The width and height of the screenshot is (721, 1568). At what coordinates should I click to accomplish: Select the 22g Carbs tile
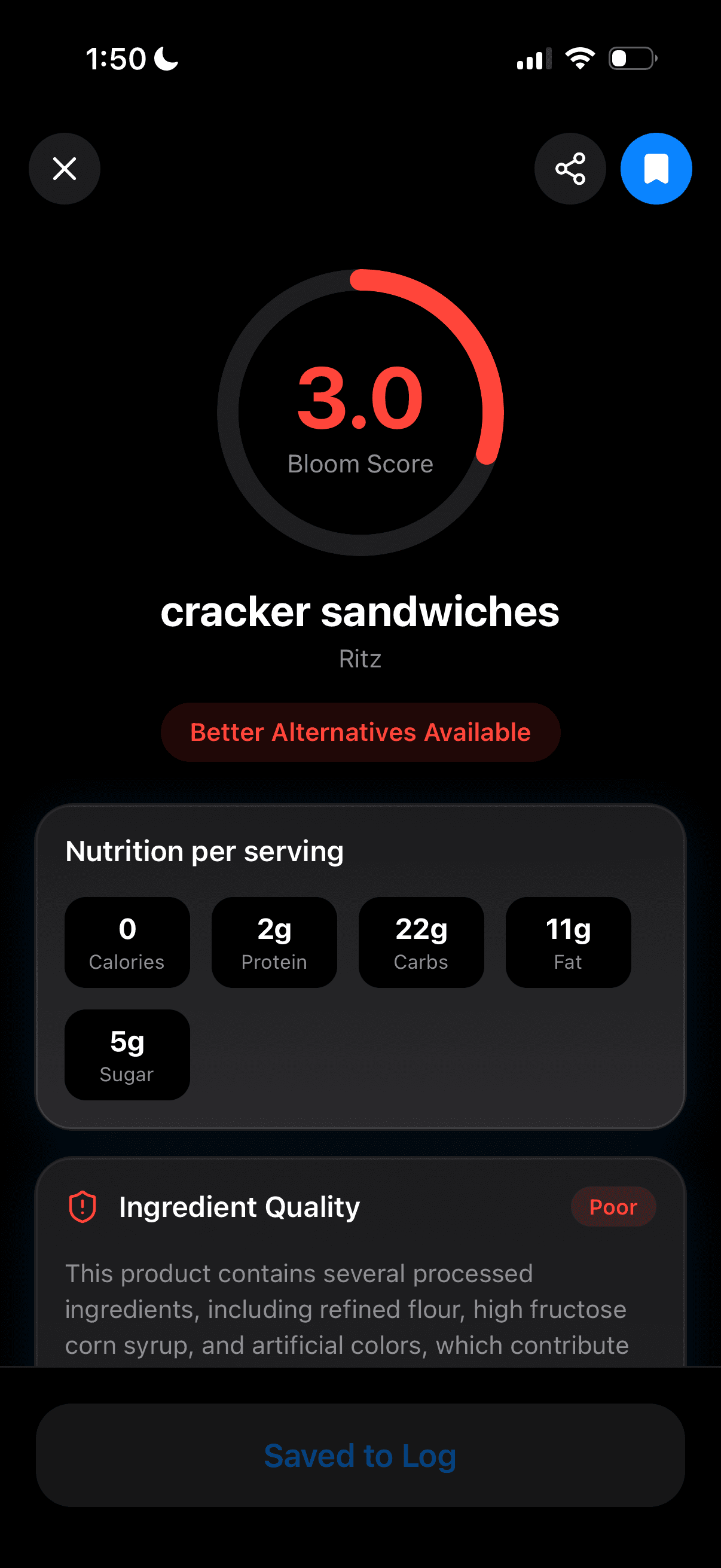point(420,942)
